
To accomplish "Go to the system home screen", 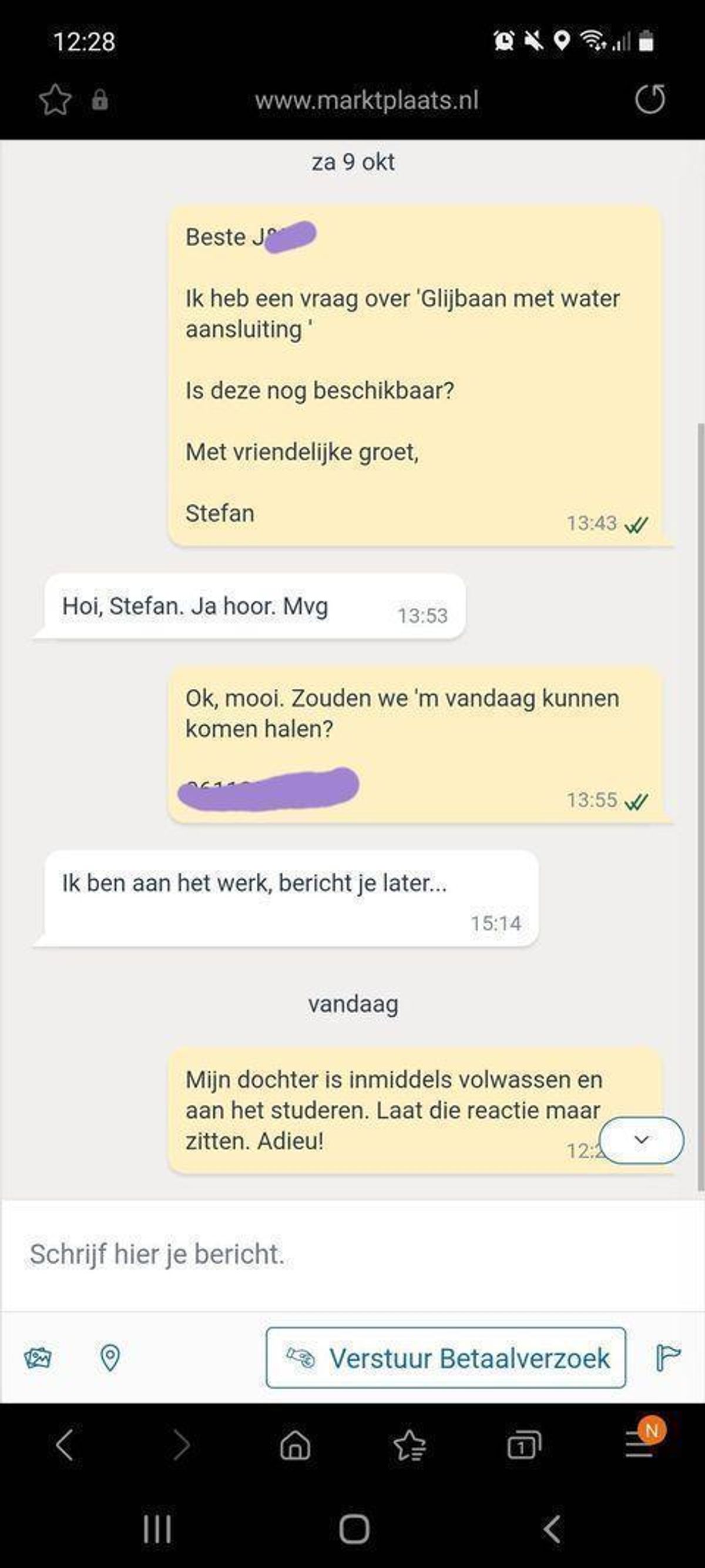I will pyautogui.click(x=354, y=1529).
